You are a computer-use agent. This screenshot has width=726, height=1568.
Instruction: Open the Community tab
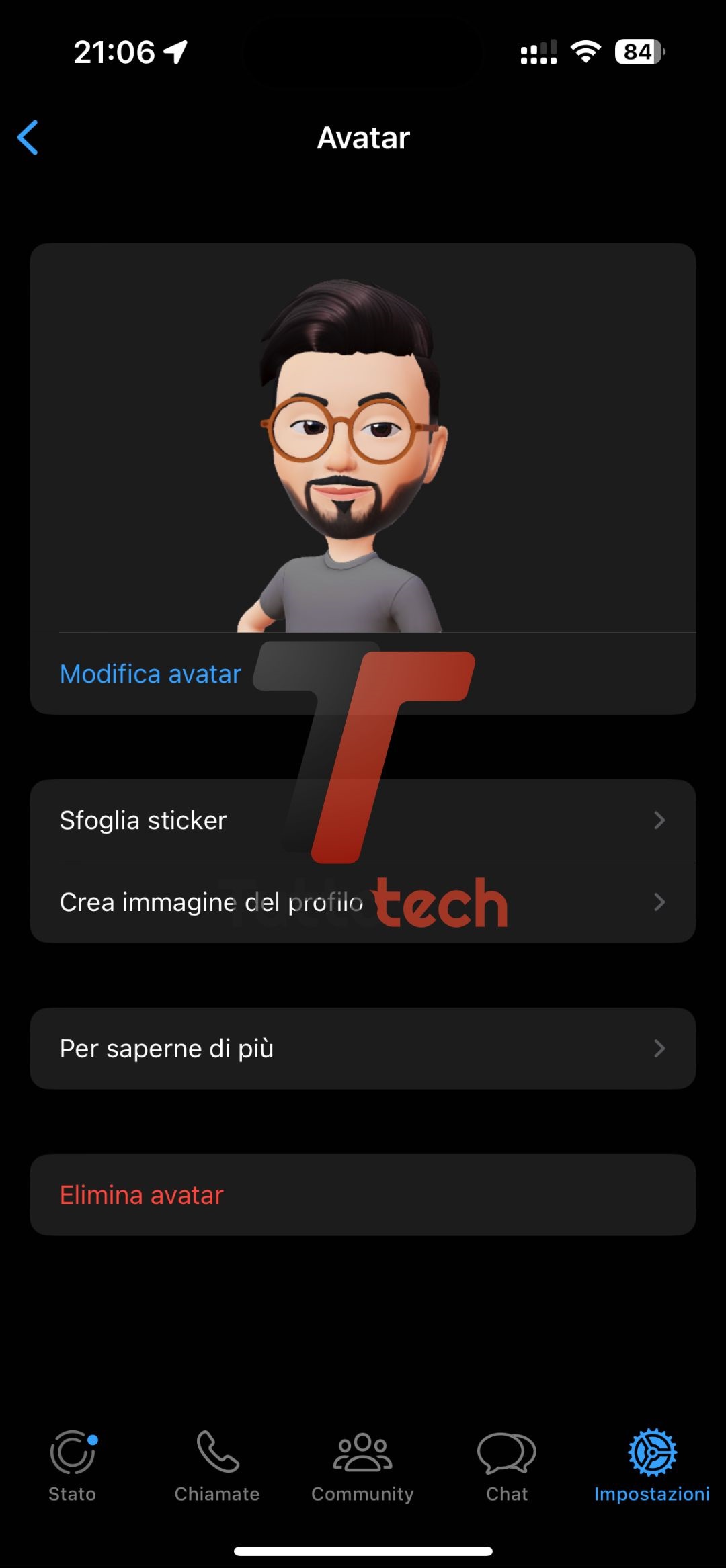click(x=362, y=1466)
